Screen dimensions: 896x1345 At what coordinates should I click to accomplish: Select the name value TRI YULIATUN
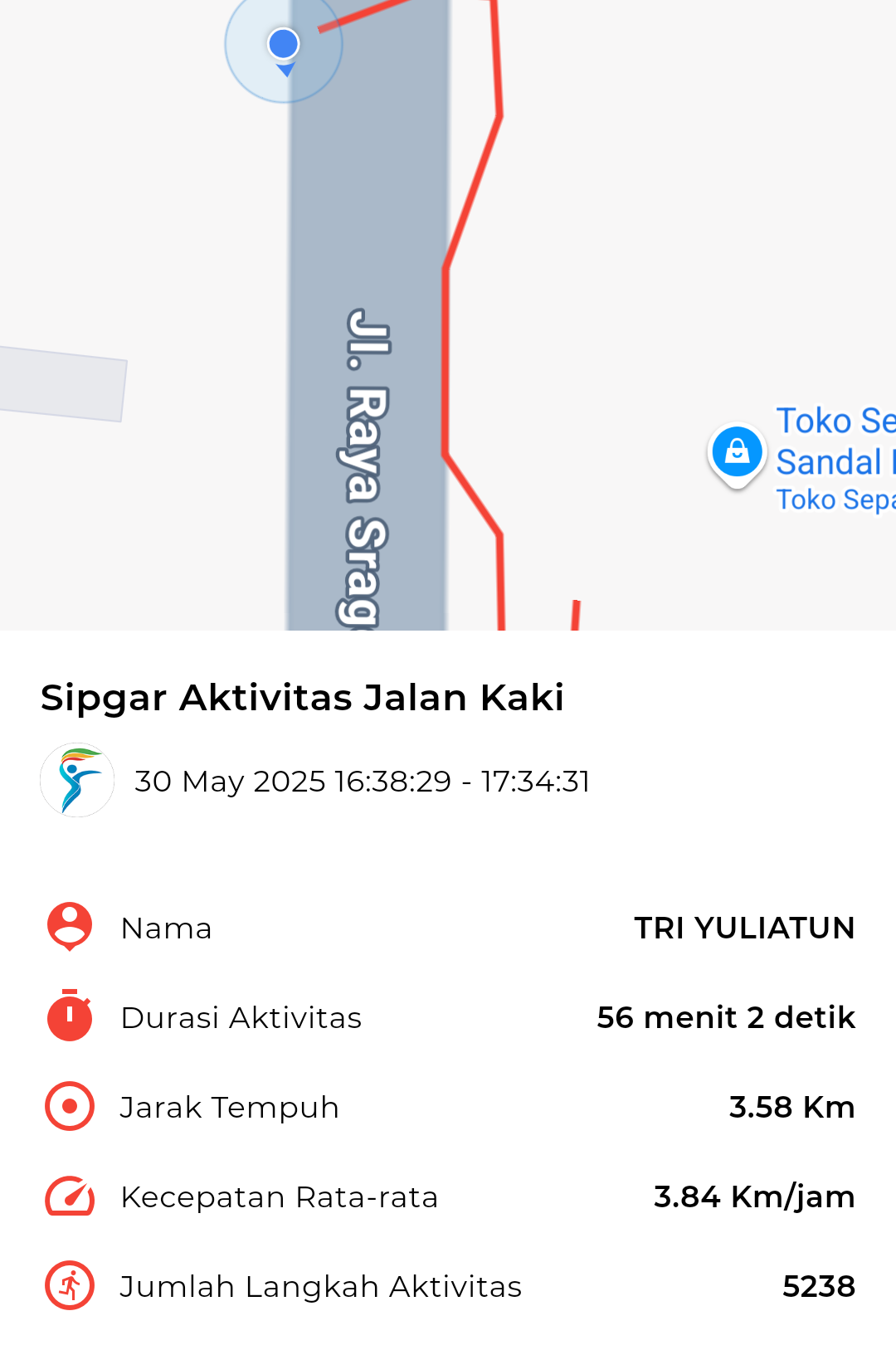pyautogui.click(x=744, y=927)
